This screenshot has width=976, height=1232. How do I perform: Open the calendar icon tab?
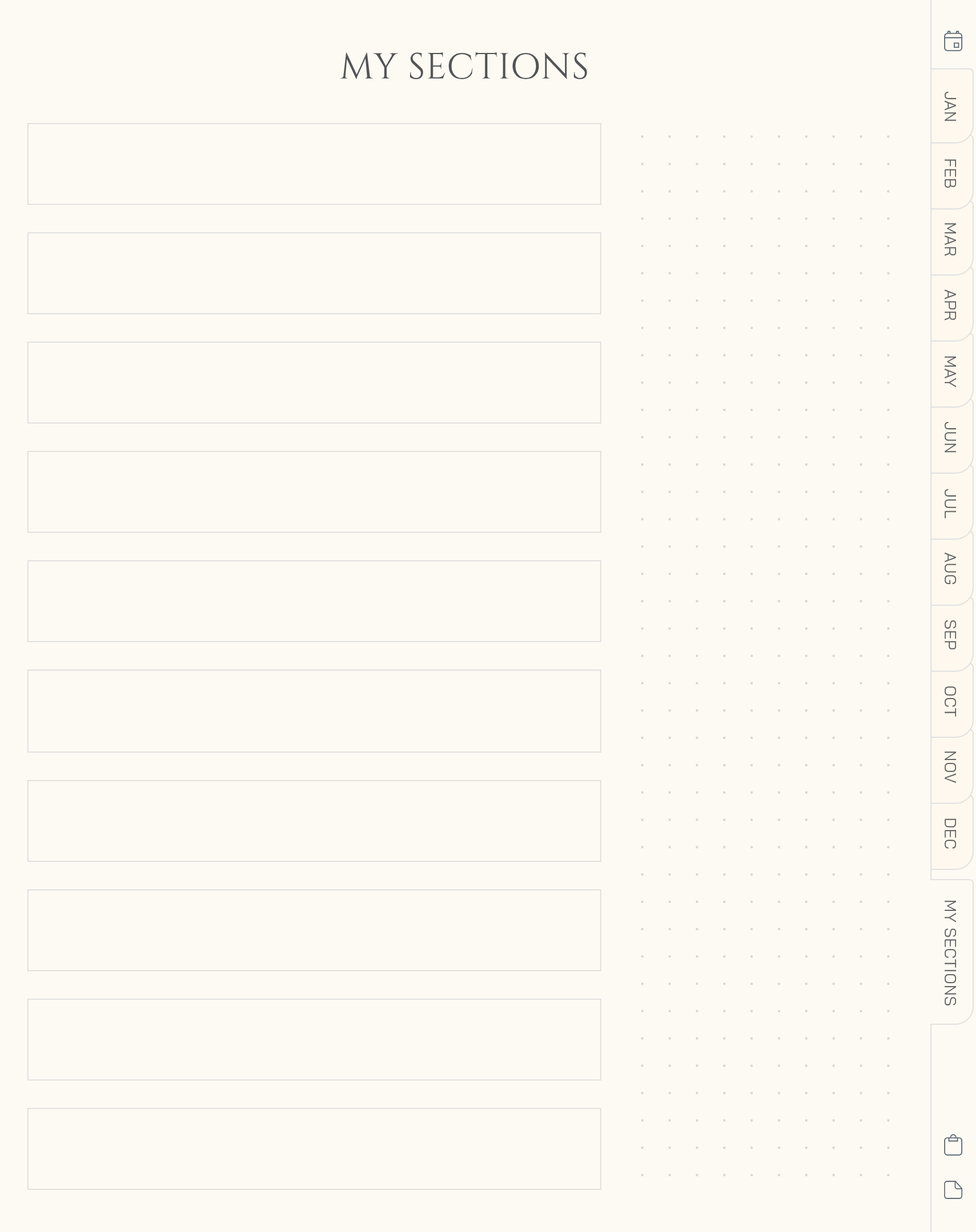tap(953, 41)
